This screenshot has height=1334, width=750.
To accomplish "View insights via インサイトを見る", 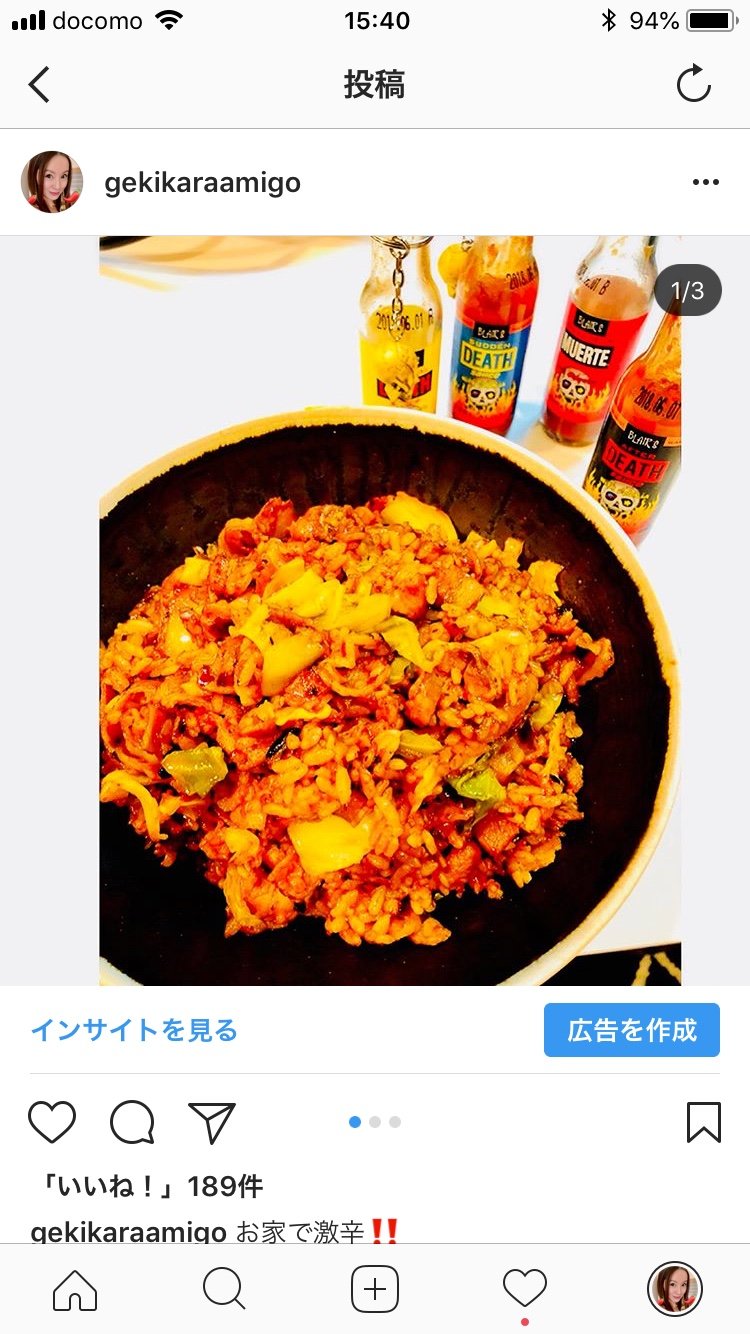I will coord(134,1030).
